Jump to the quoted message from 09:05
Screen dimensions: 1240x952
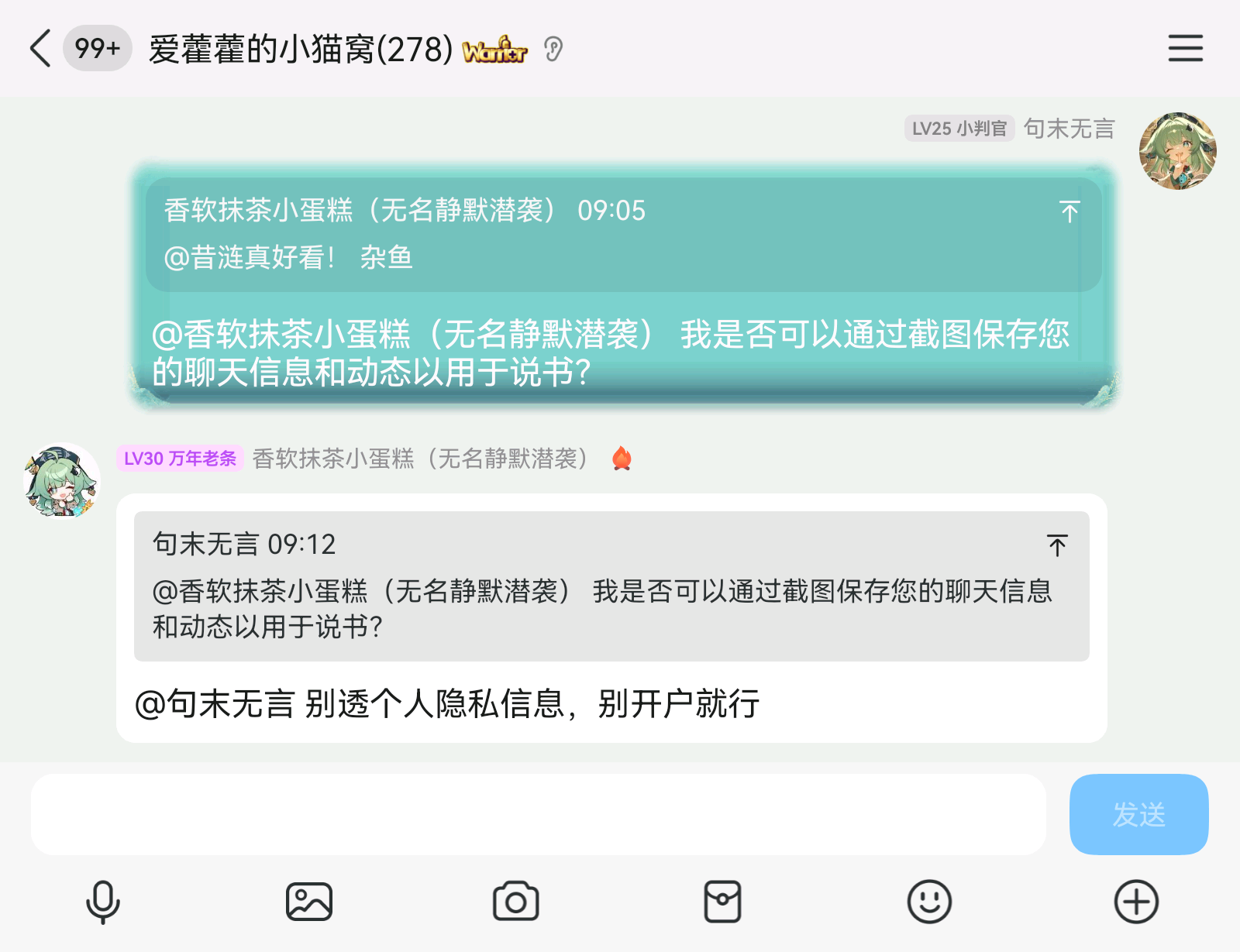click(x=1069, y=211)
